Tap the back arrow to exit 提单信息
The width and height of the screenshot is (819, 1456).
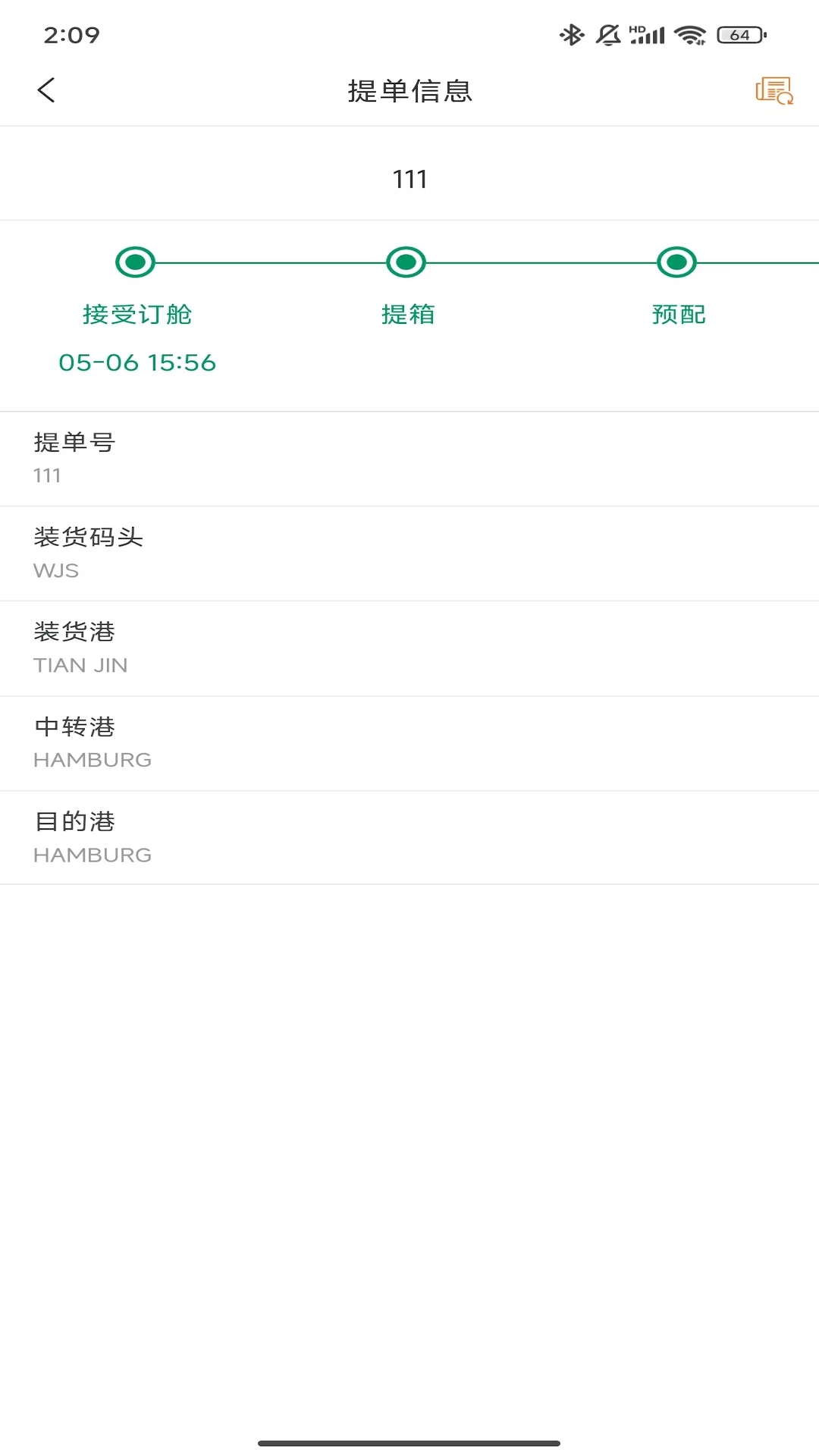click(47, 90)
